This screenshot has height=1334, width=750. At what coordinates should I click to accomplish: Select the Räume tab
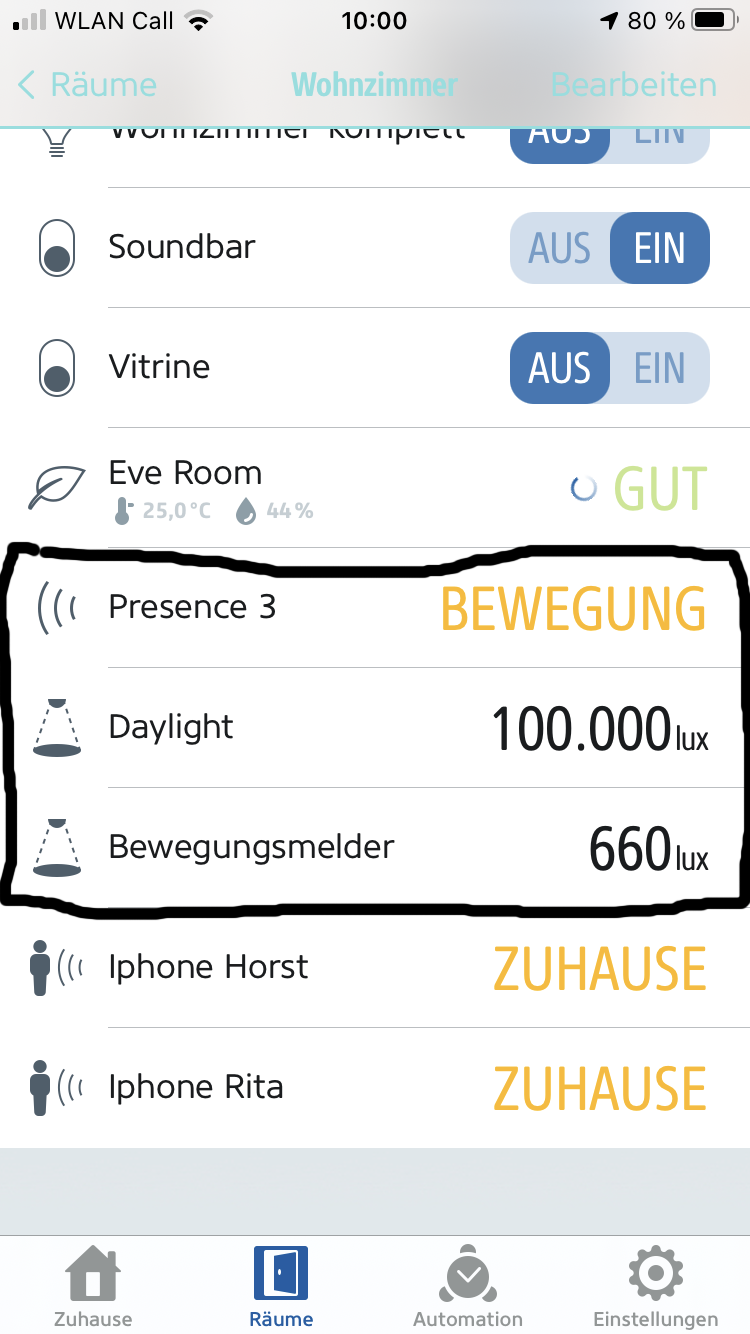click(x=281, y=1286)
